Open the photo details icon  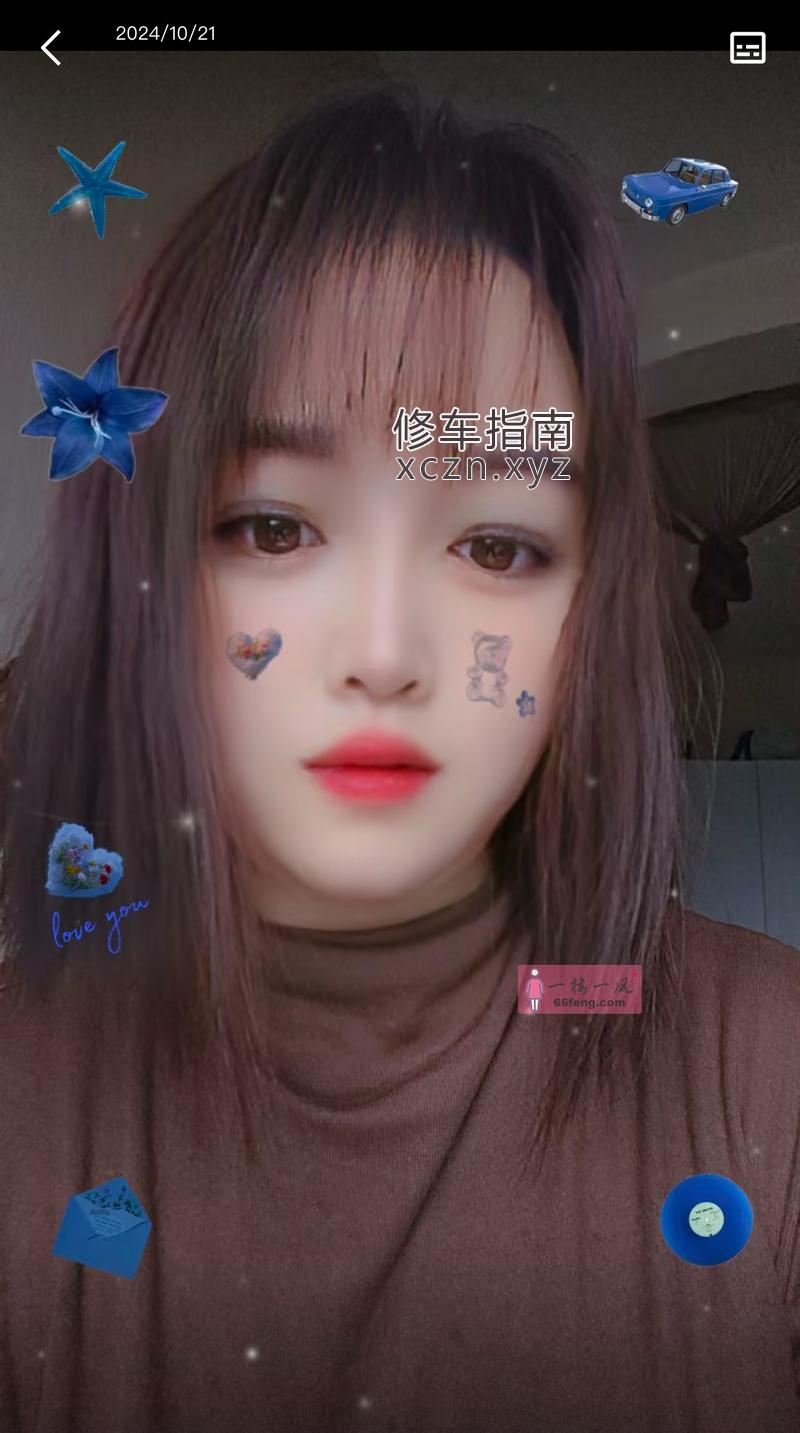[747, 47]
